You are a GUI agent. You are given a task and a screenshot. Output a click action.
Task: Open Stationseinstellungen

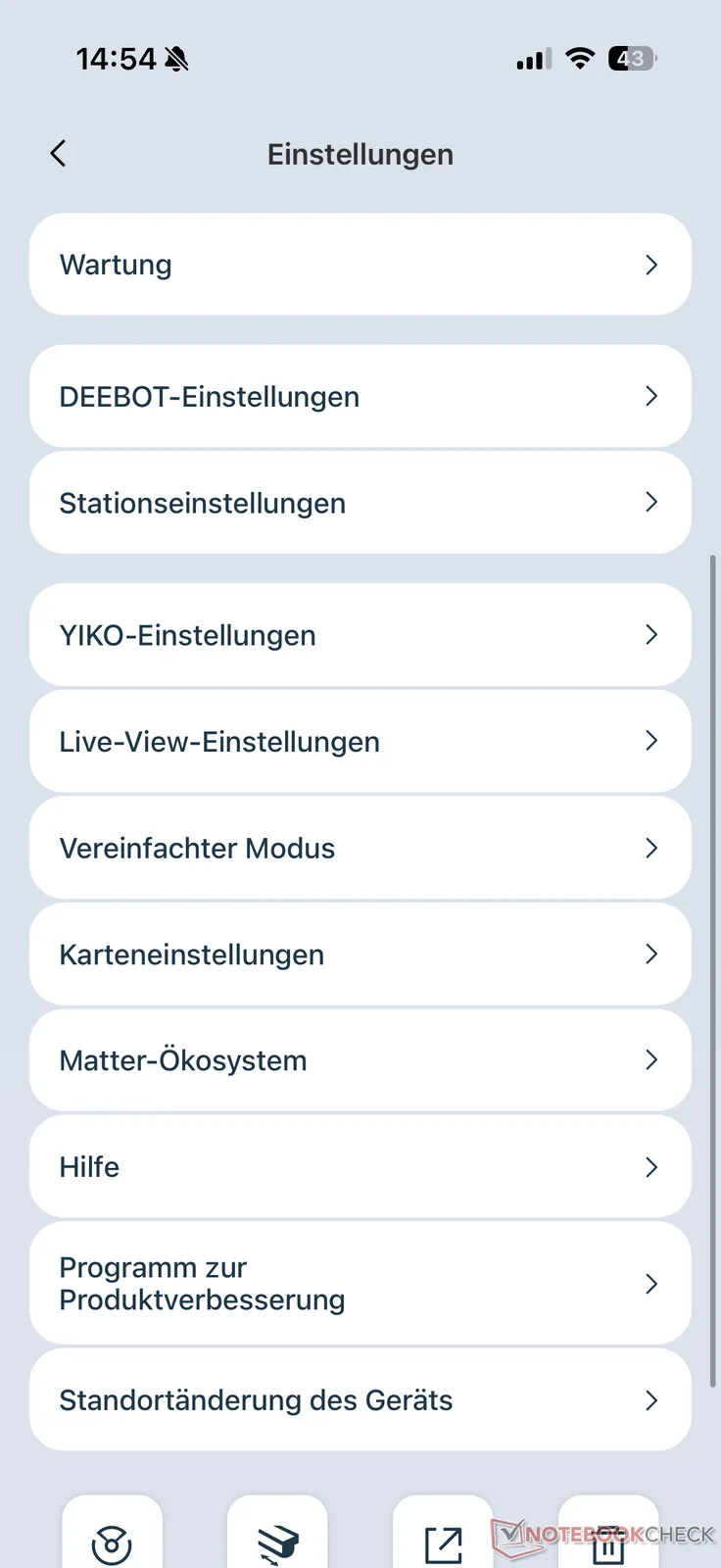(360, 503)
